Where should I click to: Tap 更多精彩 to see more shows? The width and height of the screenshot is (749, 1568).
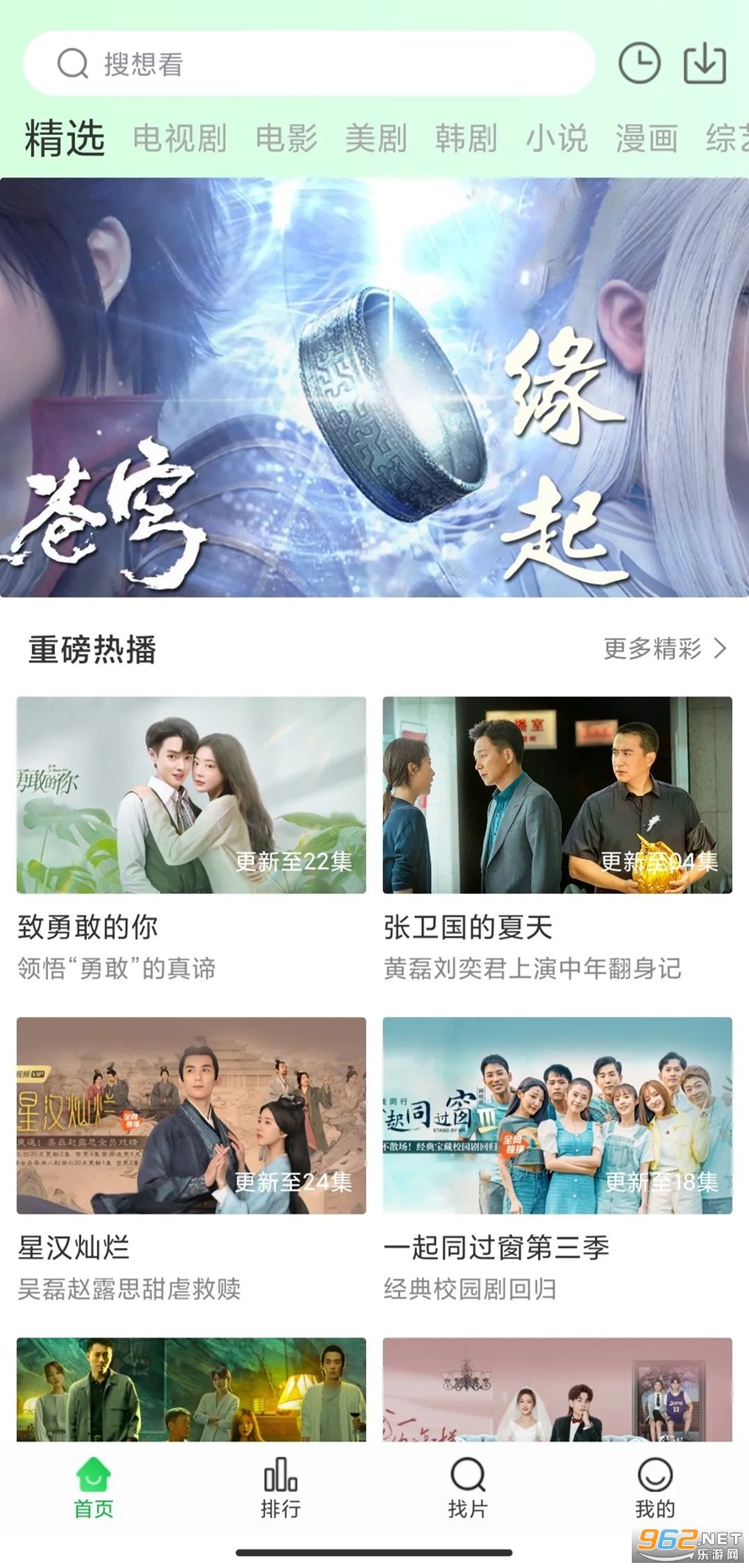(x=665, y=649)
